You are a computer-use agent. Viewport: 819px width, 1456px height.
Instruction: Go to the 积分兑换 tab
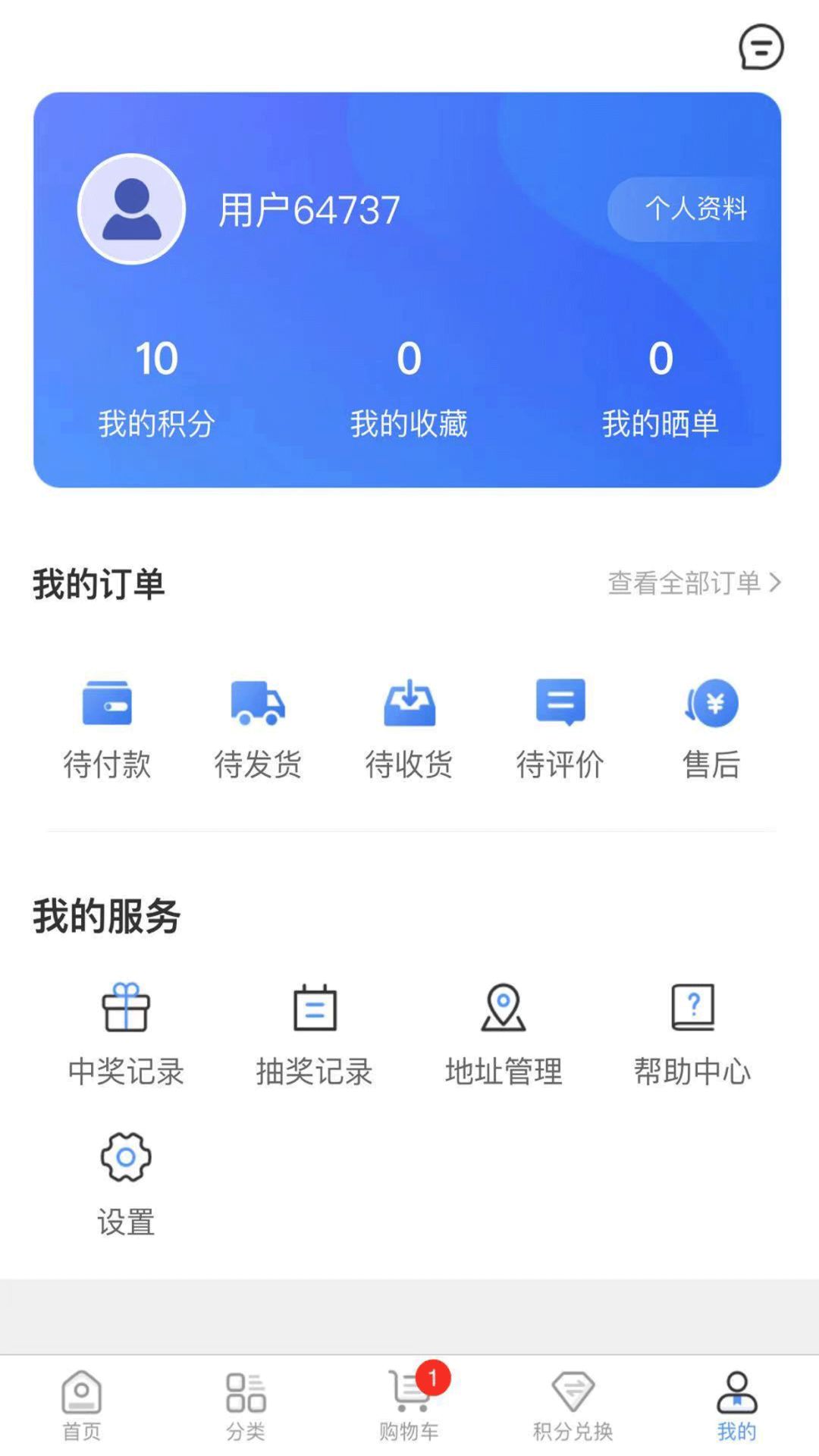[x=573, y=1405]
